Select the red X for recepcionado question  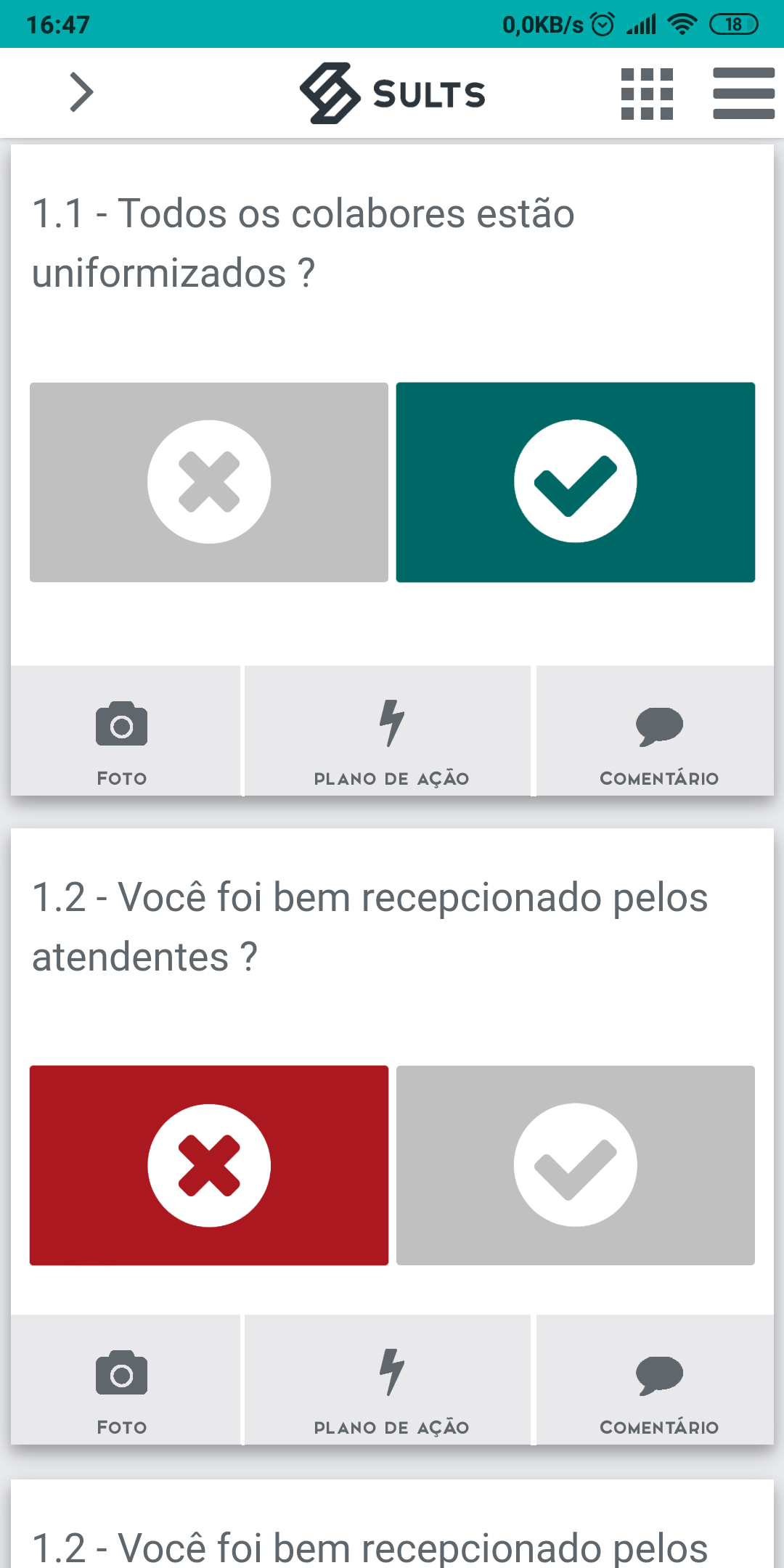click(x=209, y=1165)
